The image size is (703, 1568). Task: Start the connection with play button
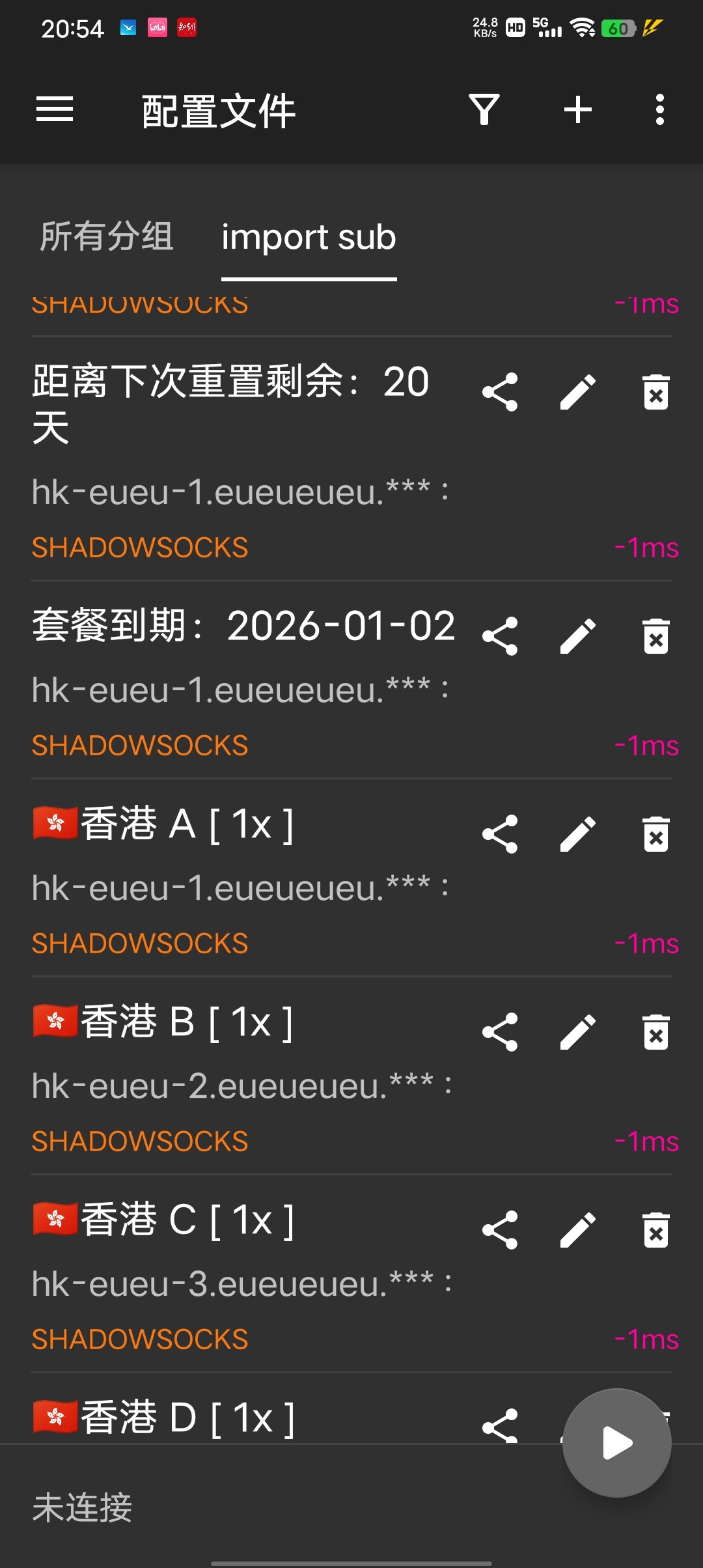[x=616, y=1443]
